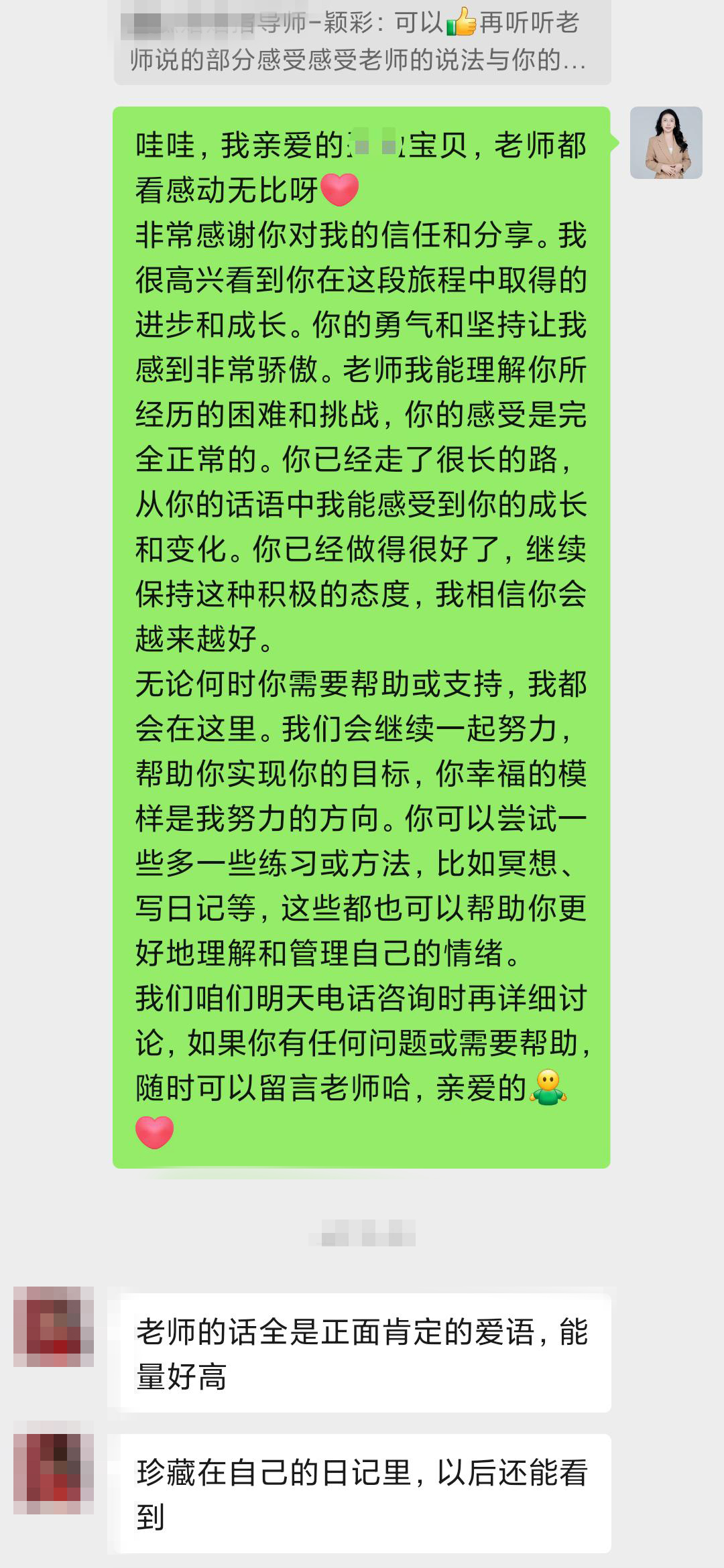Open the quoted message from 颖彩
The height and width of the screenshot is (1568, 724).
point(362,42)
